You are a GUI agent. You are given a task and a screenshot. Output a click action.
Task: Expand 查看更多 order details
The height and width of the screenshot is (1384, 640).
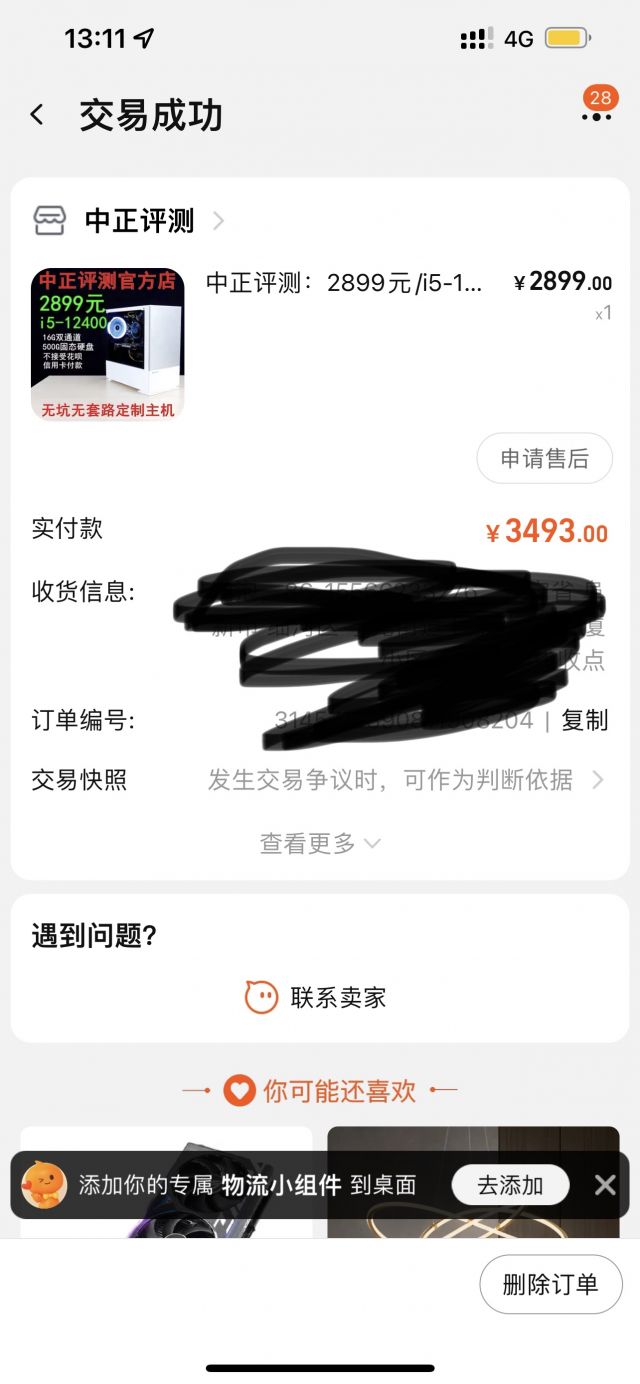click(320, 844)
